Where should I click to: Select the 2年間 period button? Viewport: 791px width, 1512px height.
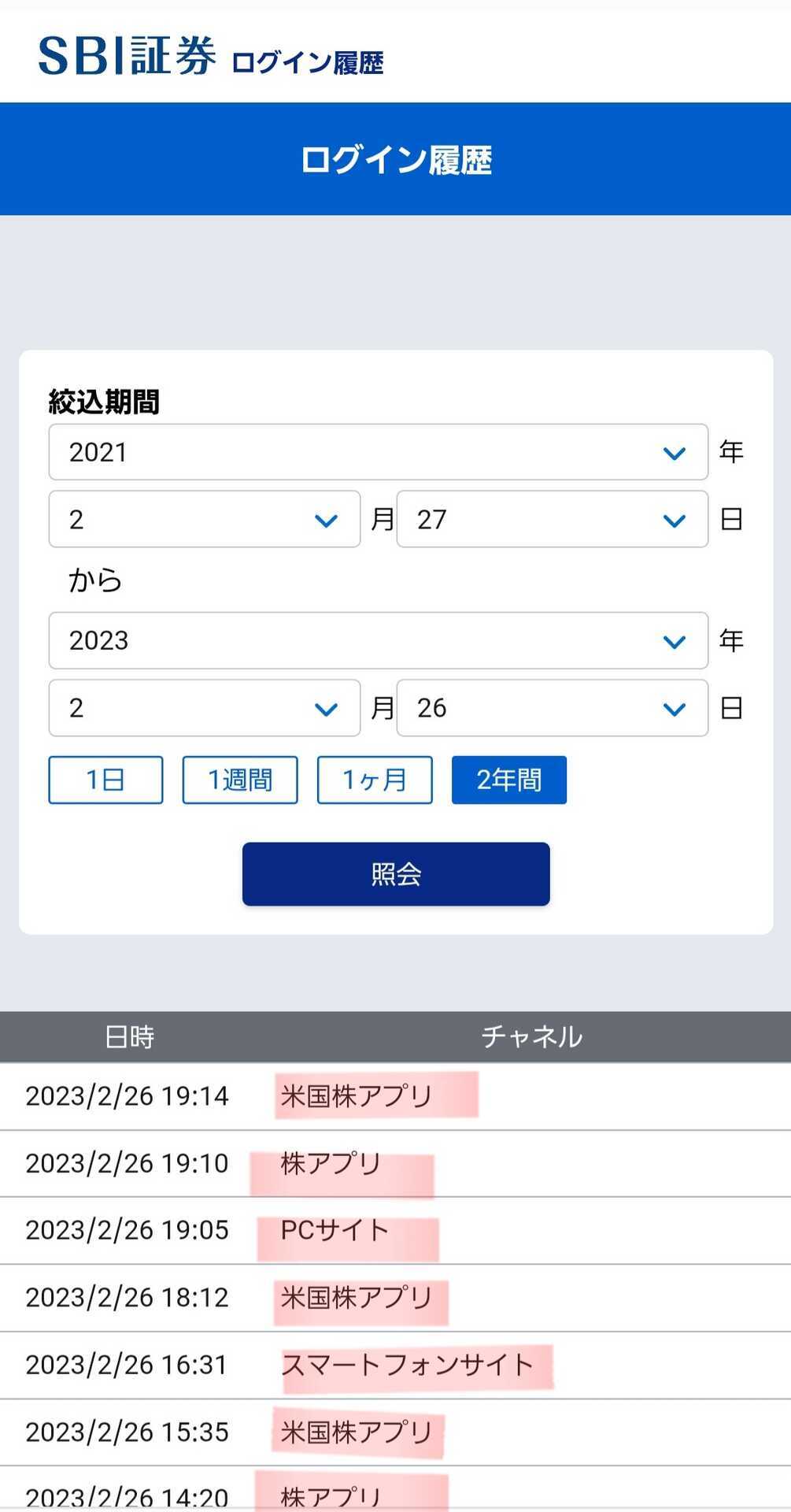coord(508,780)
